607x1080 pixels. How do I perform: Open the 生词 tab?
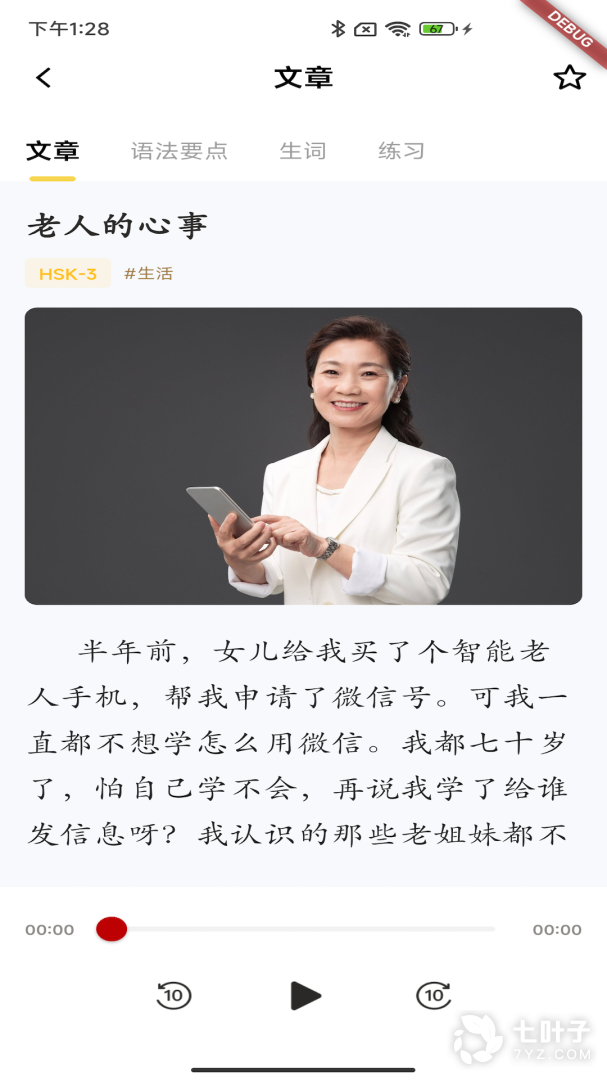pyautogui.click(x=302, y=151)
